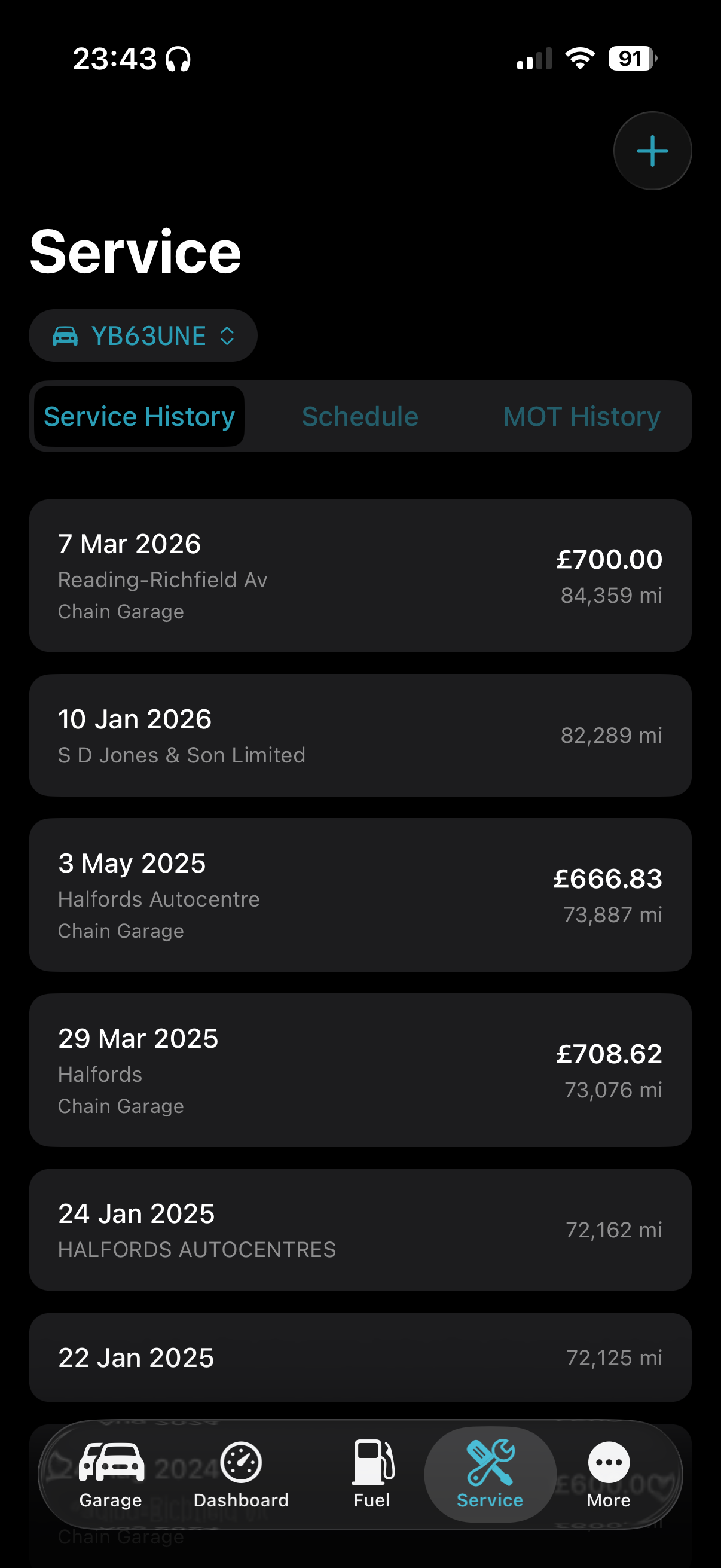The height and width of the screenshot is (1568, 721).
Task: Tap the car icon beside YB63UNE
Action: 66,335
